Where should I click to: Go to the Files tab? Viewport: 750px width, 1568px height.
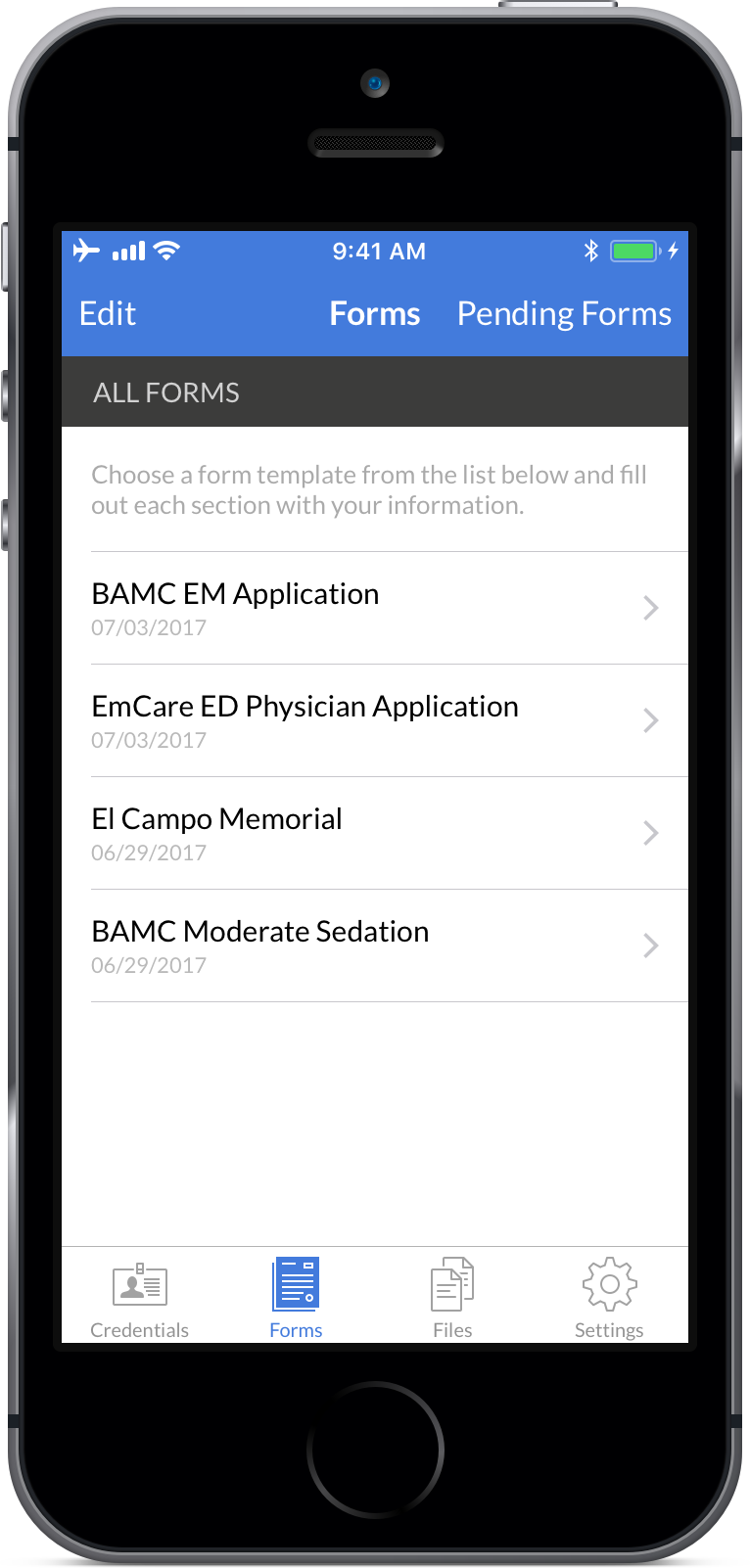(x=452, y=1298)
